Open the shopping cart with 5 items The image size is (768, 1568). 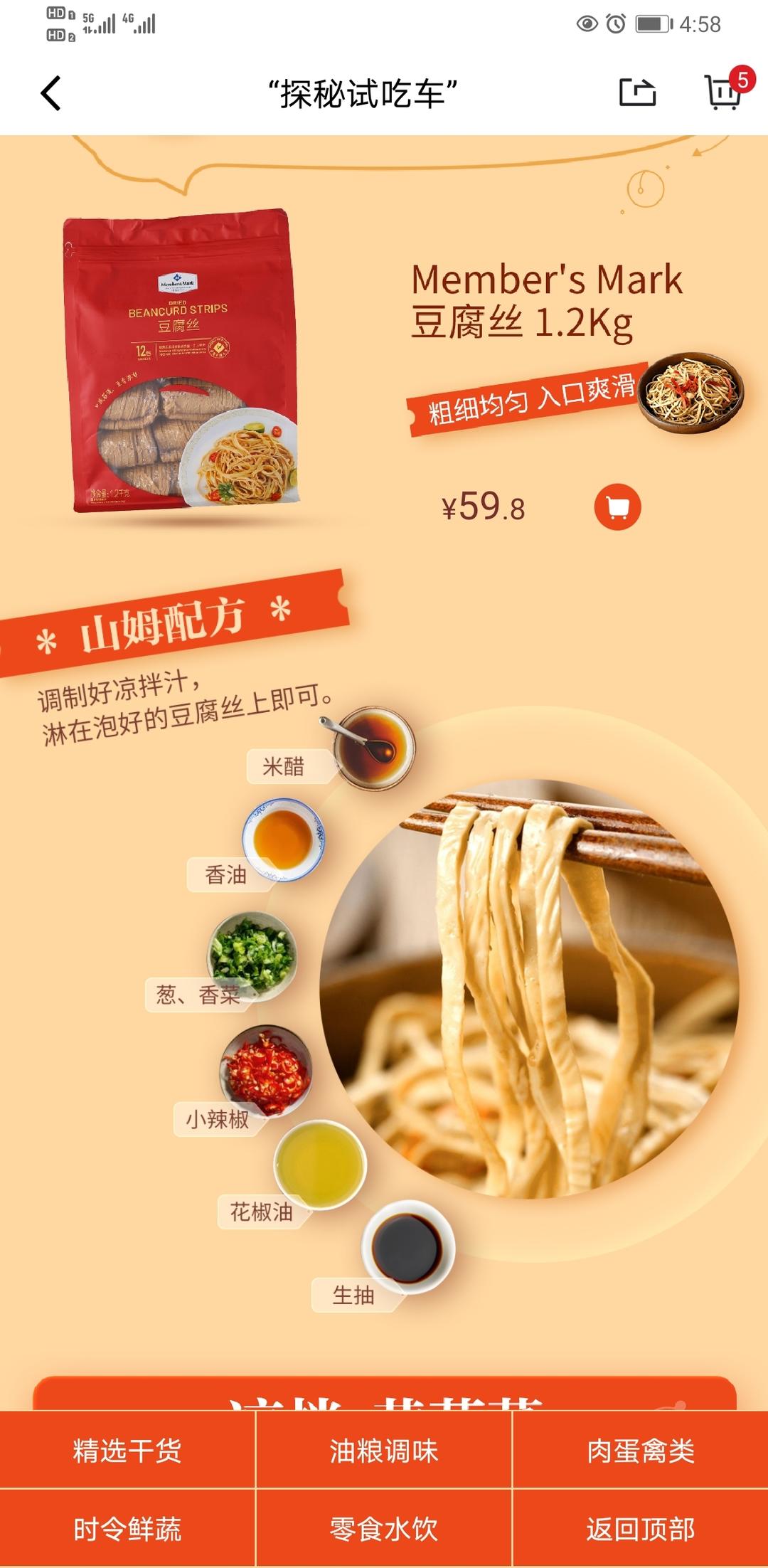point(724,91)
